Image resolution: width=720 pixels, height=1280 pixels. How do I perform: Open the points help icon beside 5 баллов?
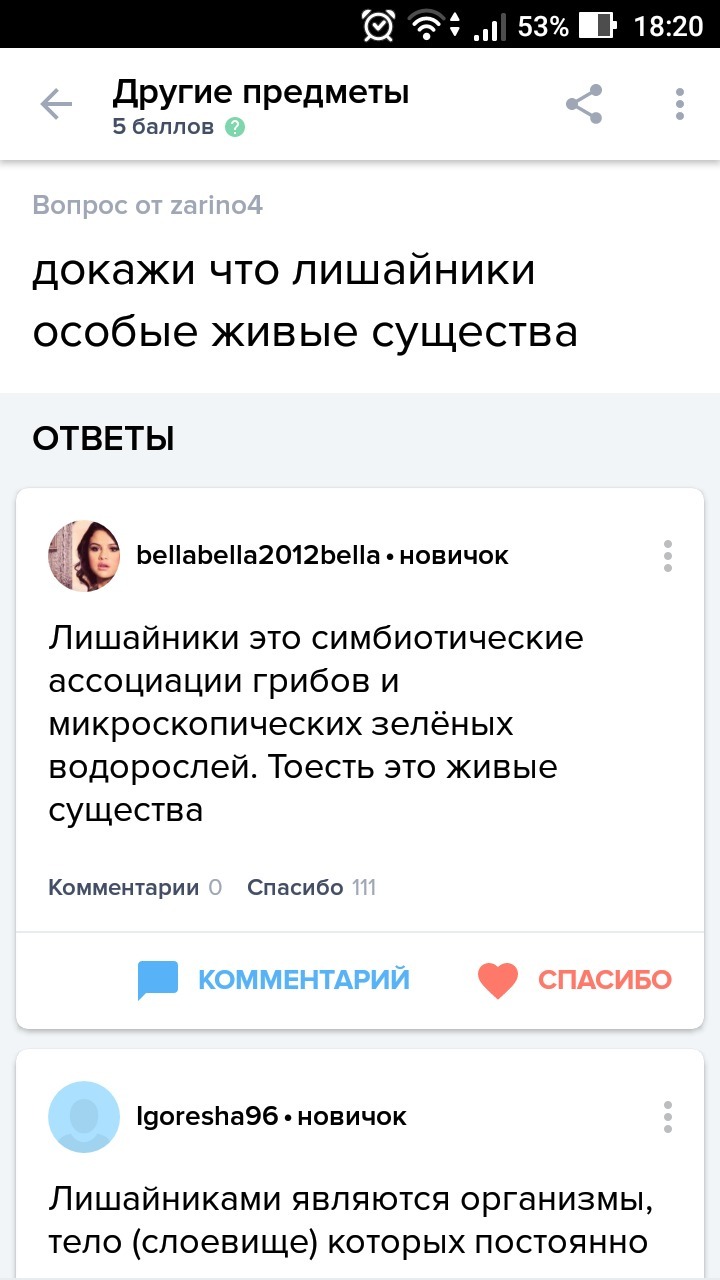[235, 128]
